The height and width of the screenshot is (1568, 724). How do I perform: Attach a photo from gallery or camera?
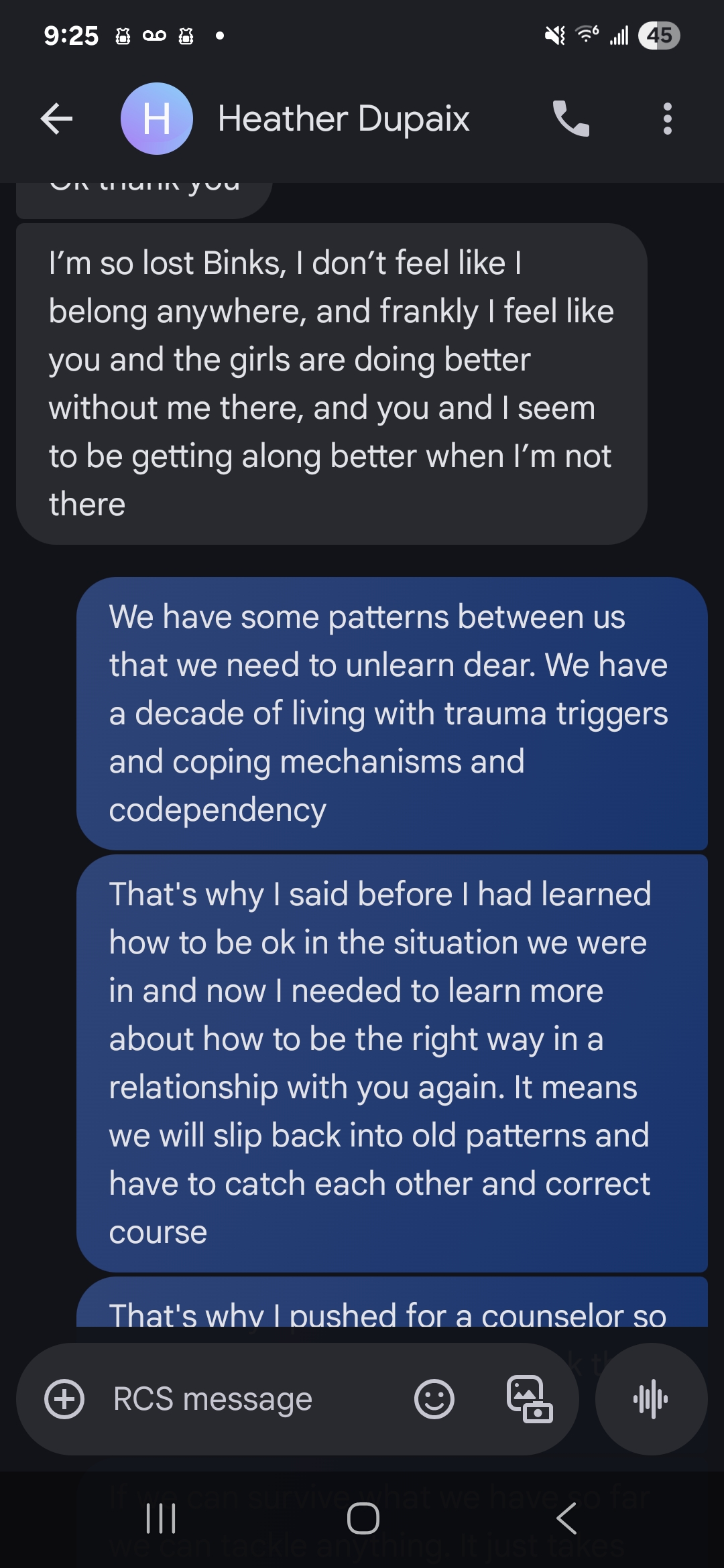pyautogui.click(x=529, y=1399)
